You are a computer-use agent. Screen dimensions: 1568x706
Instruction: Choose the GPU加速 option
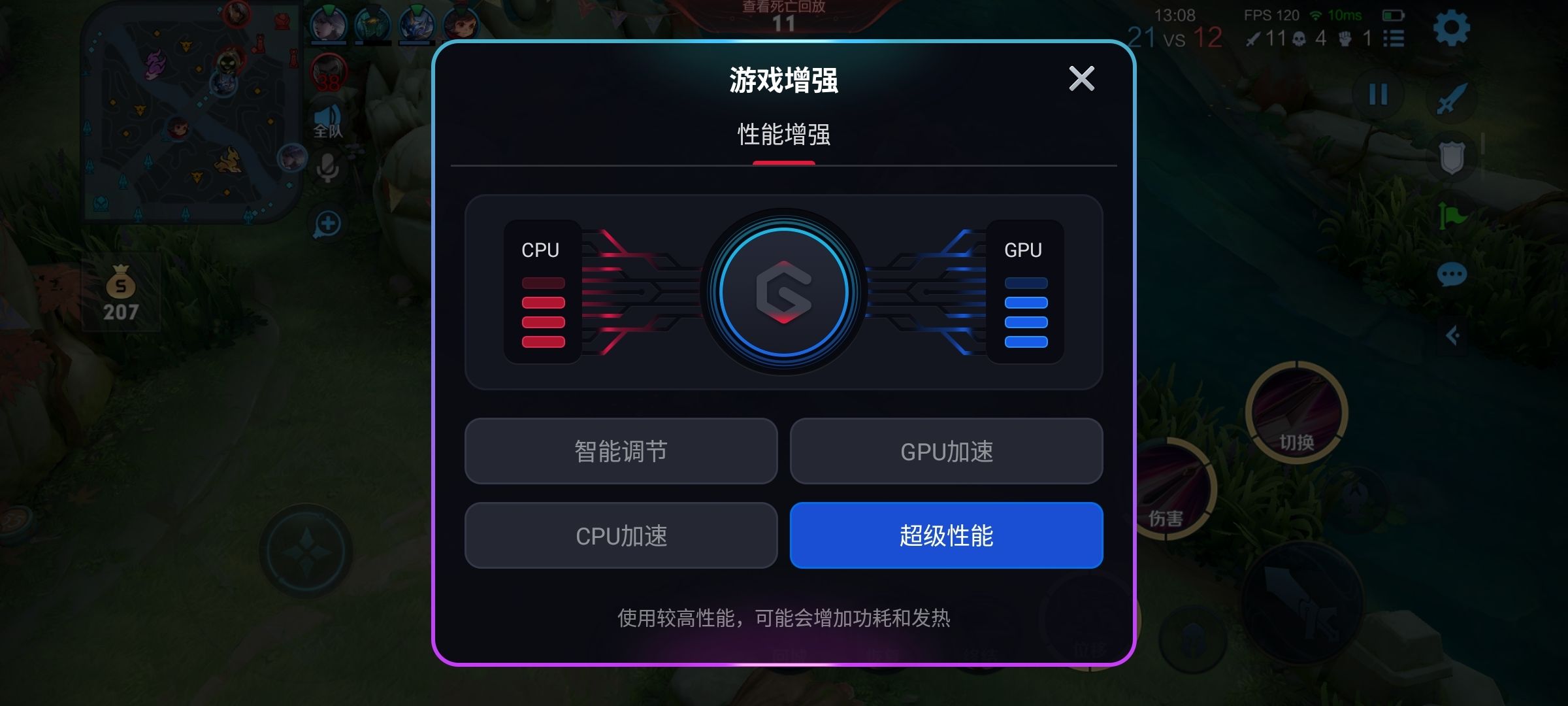946,451
